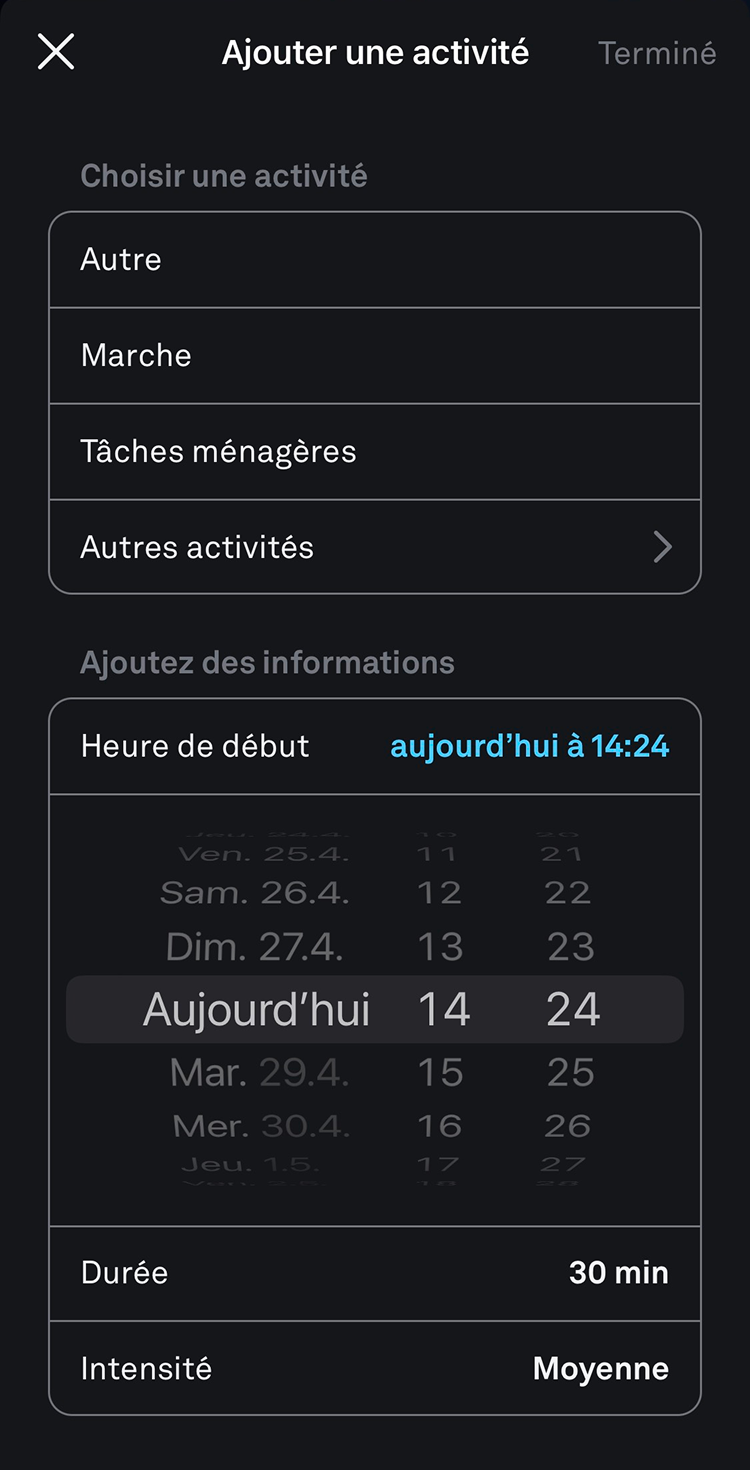Screen dimensions: 750x1470
Task: Change the Durée value of 30 min
Action: click(374, 1273)
